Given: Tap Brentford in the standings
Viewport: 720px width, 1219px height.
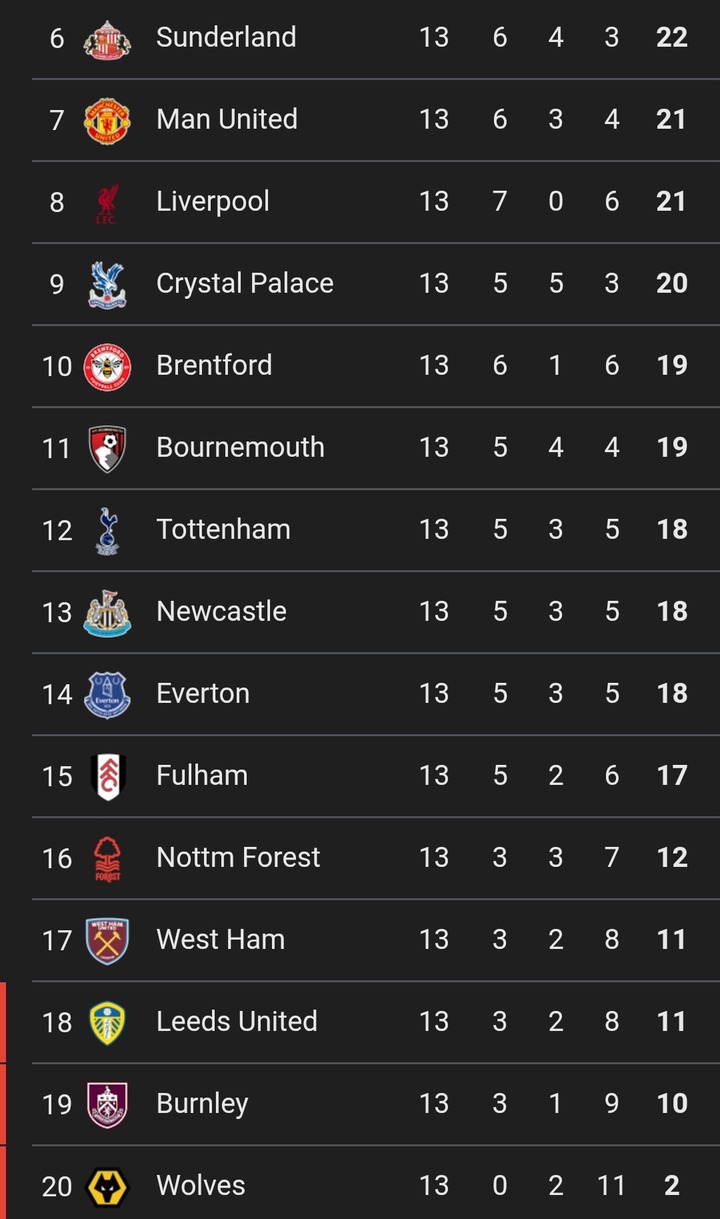Looking at the screenshot, I should pyautogui.click(x=214, y=366).
